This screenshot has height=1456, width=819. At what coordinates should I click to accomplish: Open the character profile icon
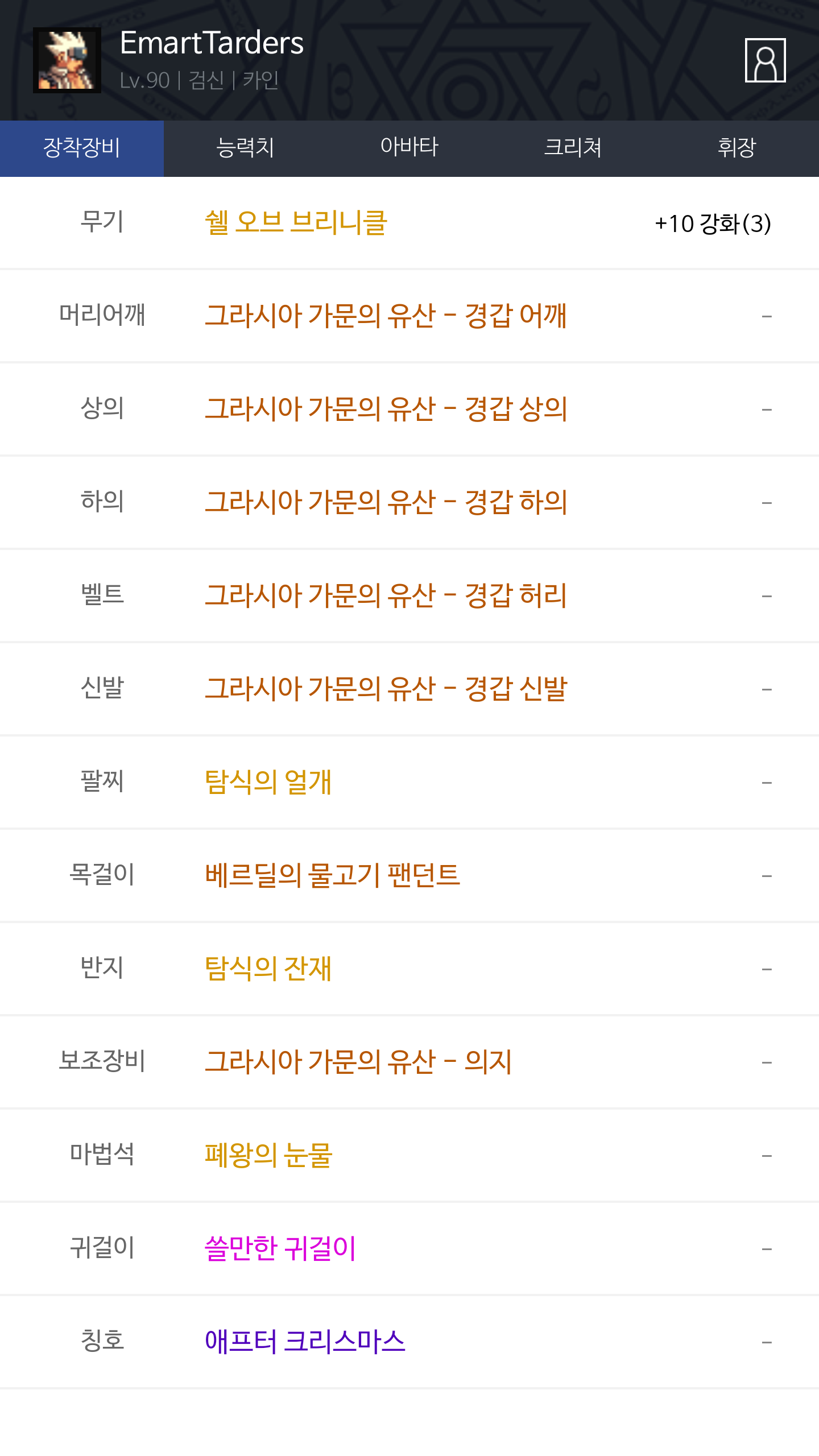(x=765, y=60)
